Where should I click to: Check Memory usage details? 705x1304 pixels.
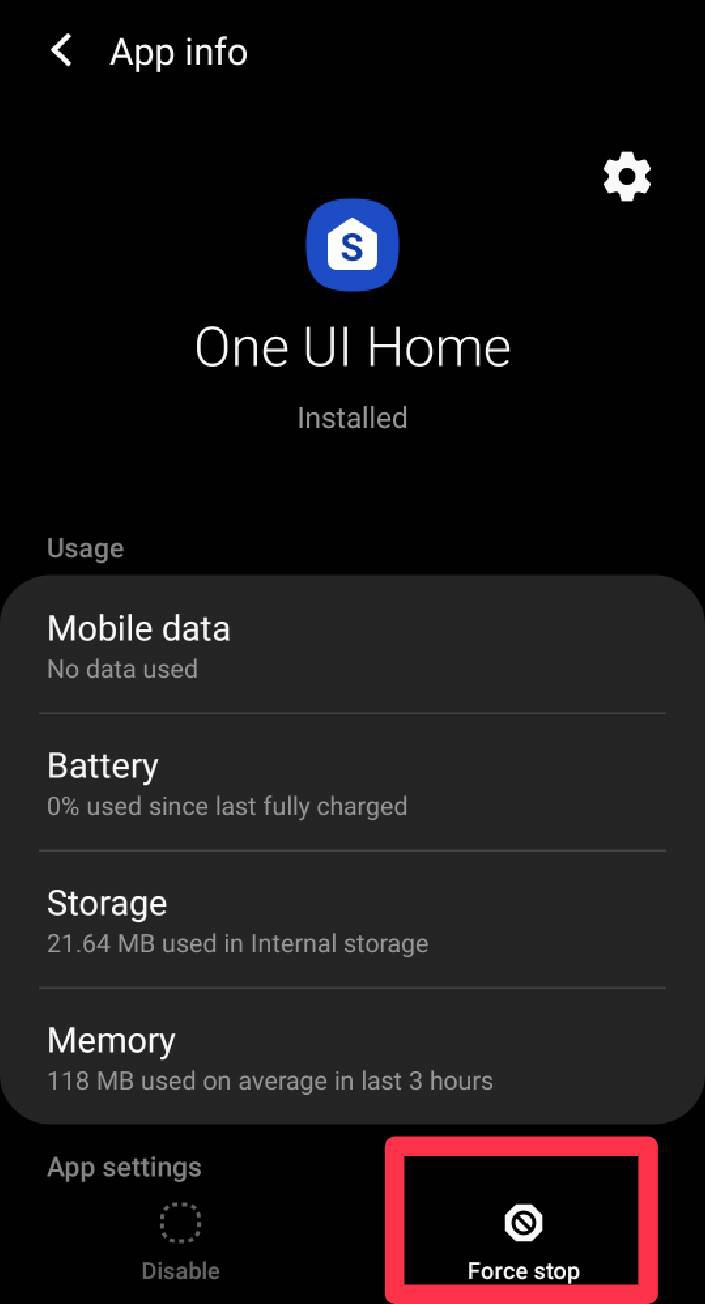(x=352, y=1058)
